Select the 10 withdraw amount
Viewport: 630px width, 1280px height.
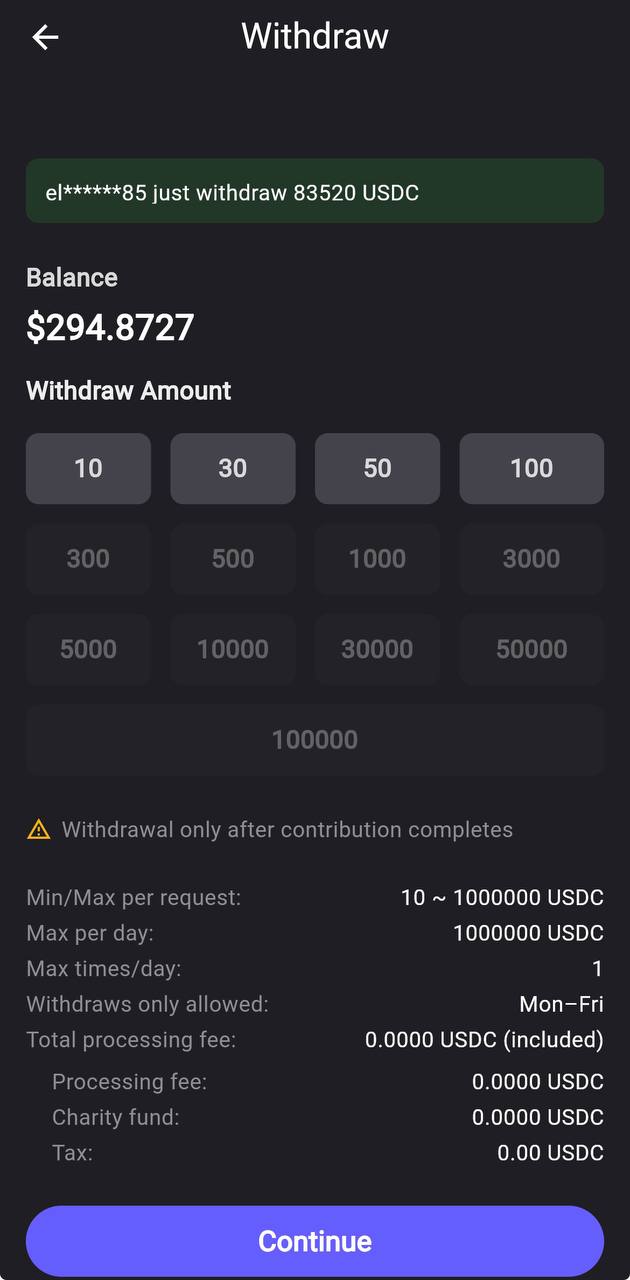point(88,468)
